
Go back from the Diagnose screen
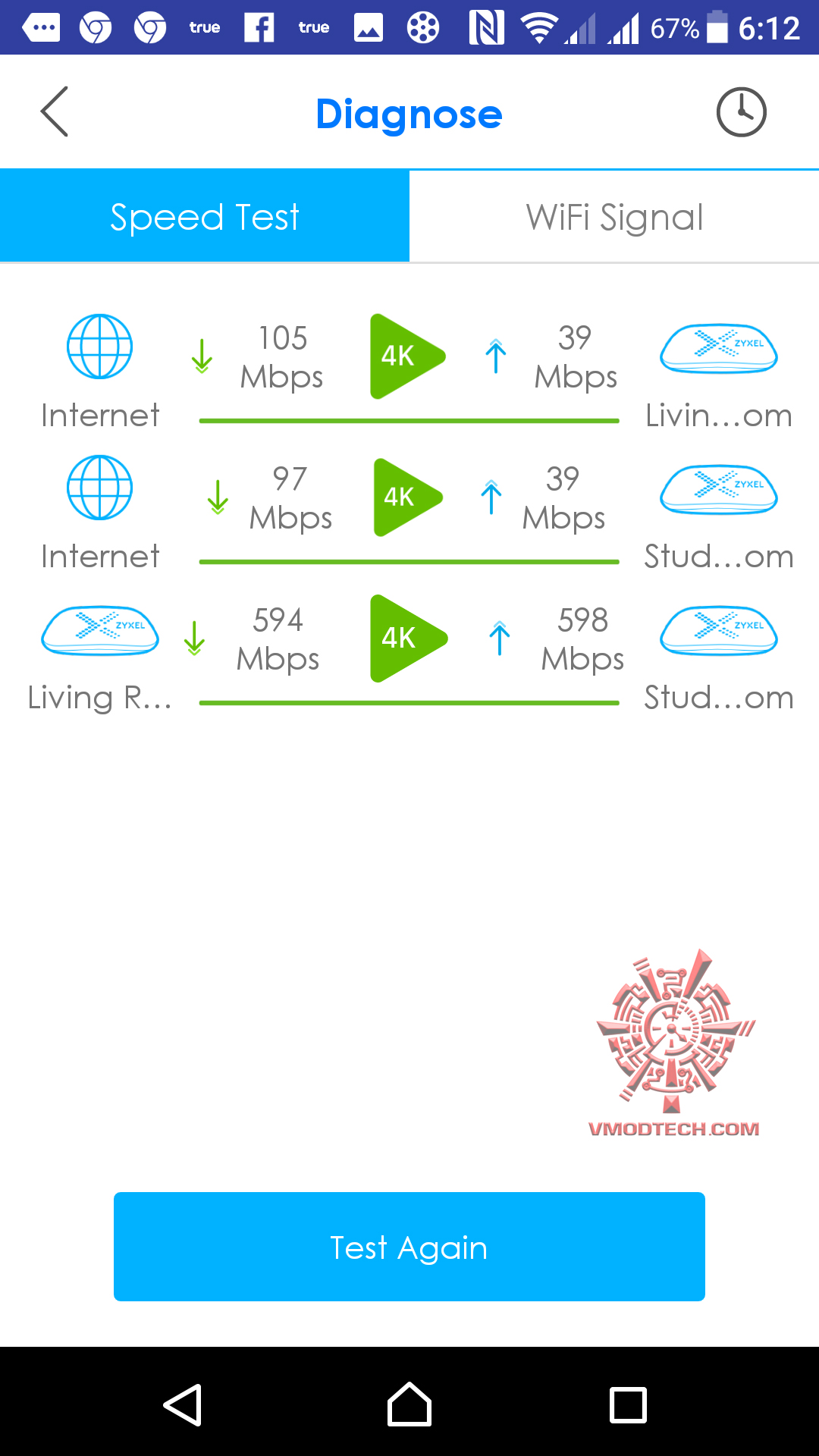tap(55, 112)
